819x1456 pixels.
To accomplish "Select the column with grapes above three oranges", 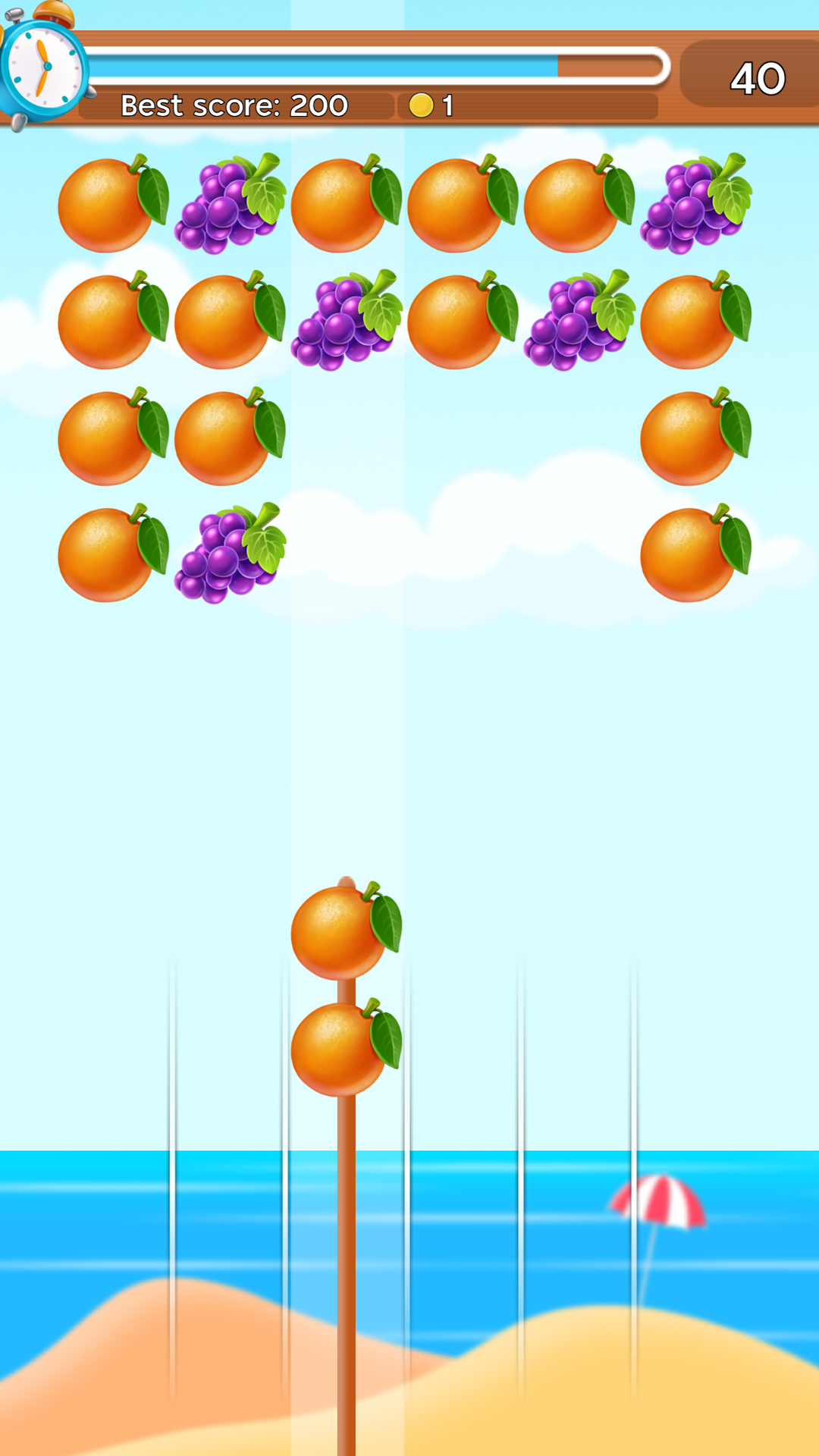I will point(695,379).
